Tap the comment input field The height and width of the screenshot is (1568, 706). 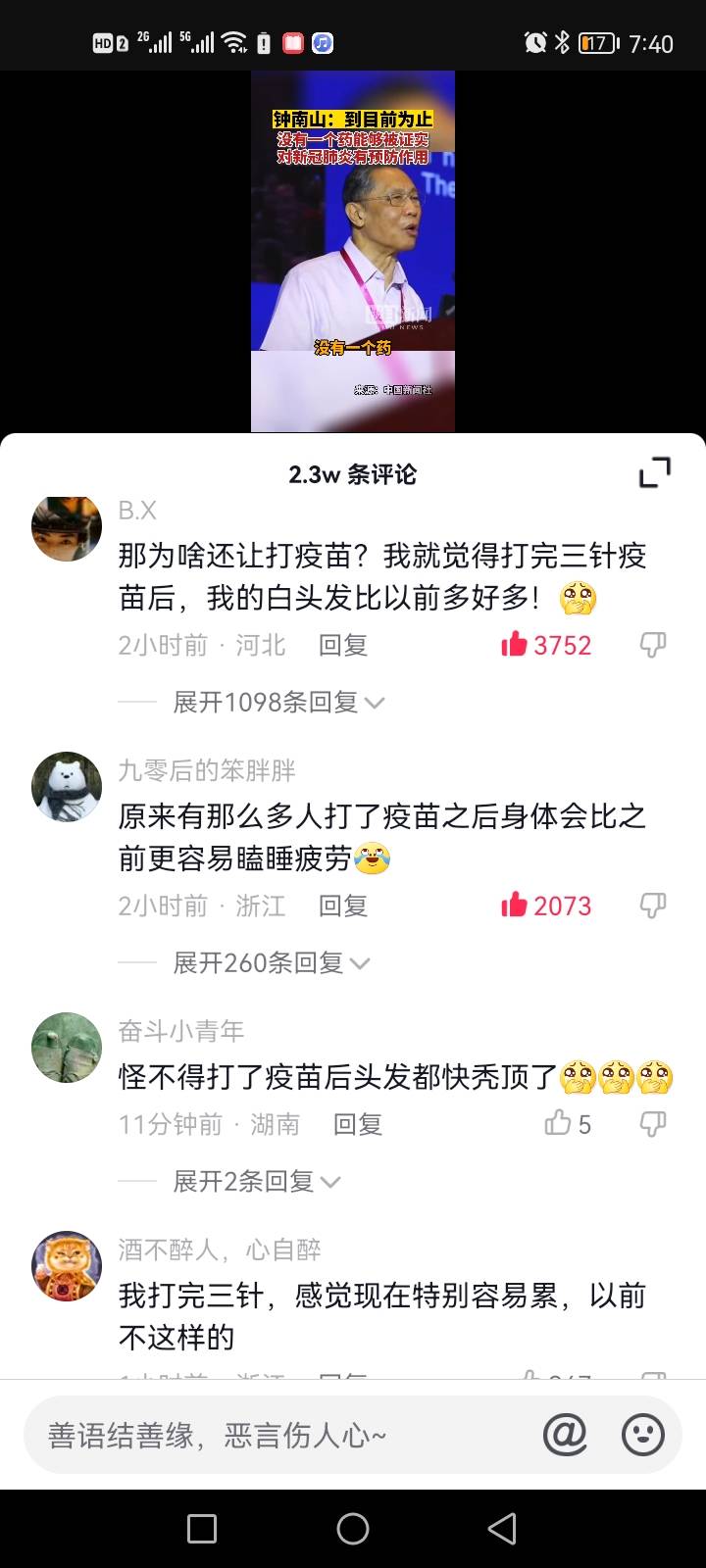coord(245,1434)
